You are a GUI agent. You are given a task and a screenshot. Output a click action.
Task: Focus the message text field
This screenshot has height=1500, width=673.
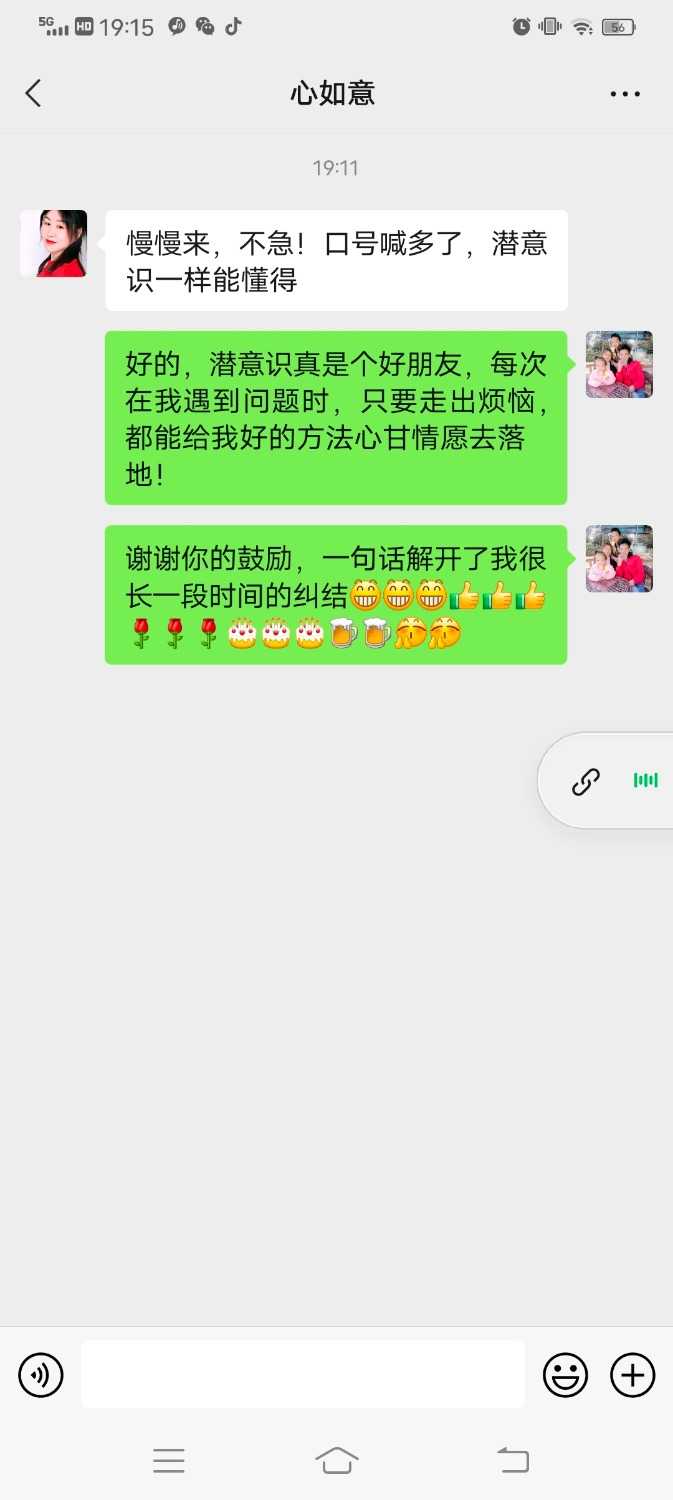(303, 1374)
